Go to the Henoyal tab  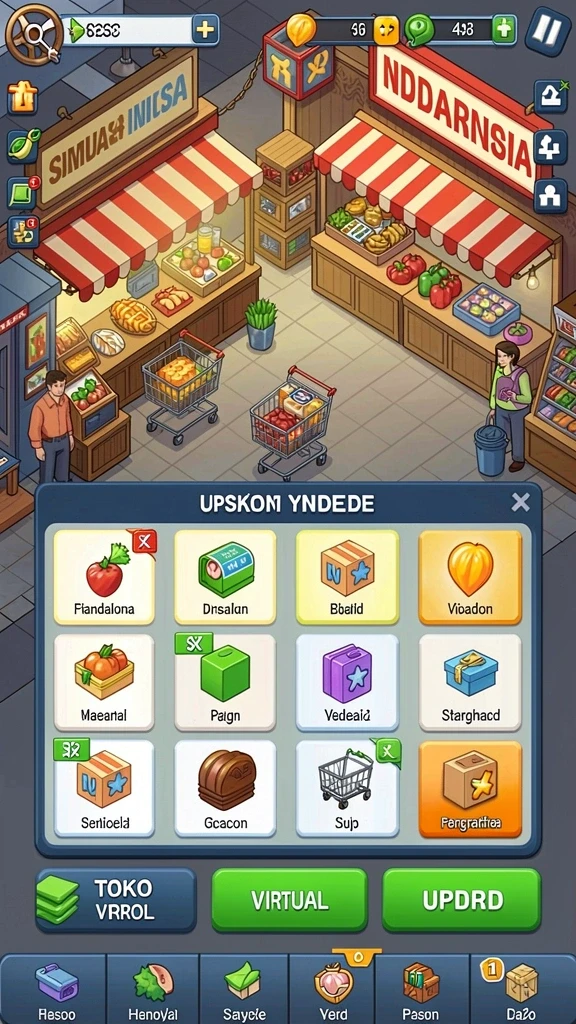coord(153,989)
